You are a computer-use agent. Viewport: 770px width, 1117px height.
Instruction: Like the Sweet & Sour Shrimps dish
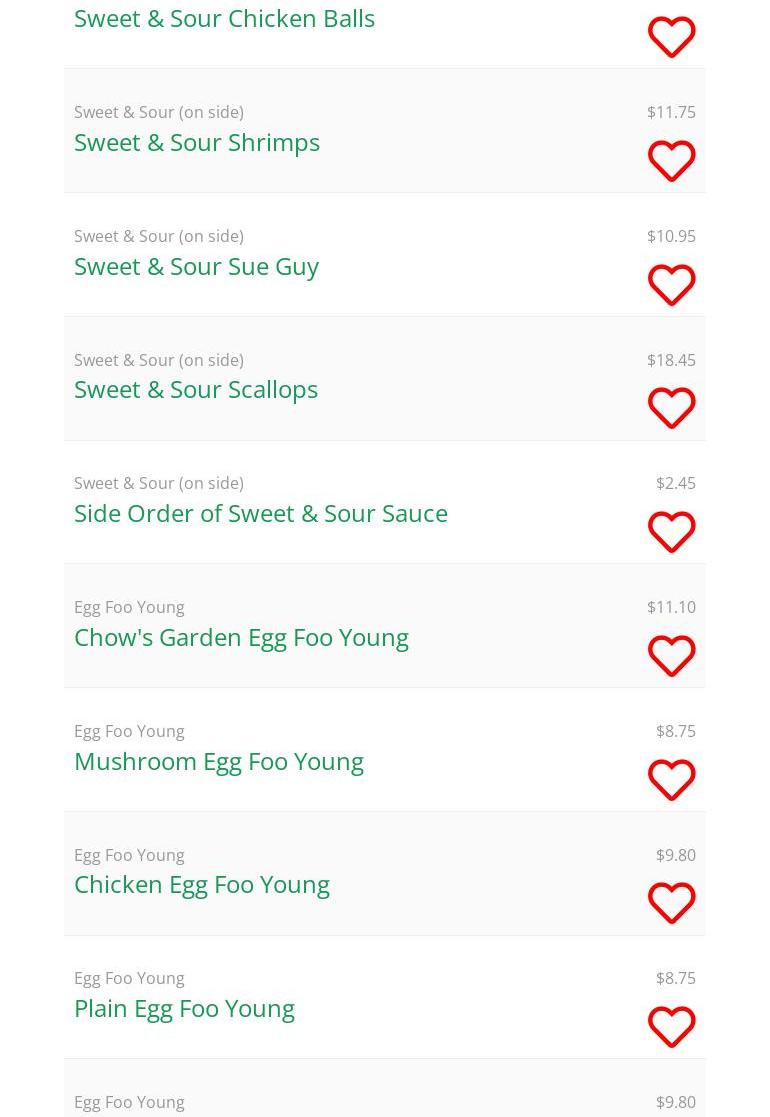coord(671,161)
